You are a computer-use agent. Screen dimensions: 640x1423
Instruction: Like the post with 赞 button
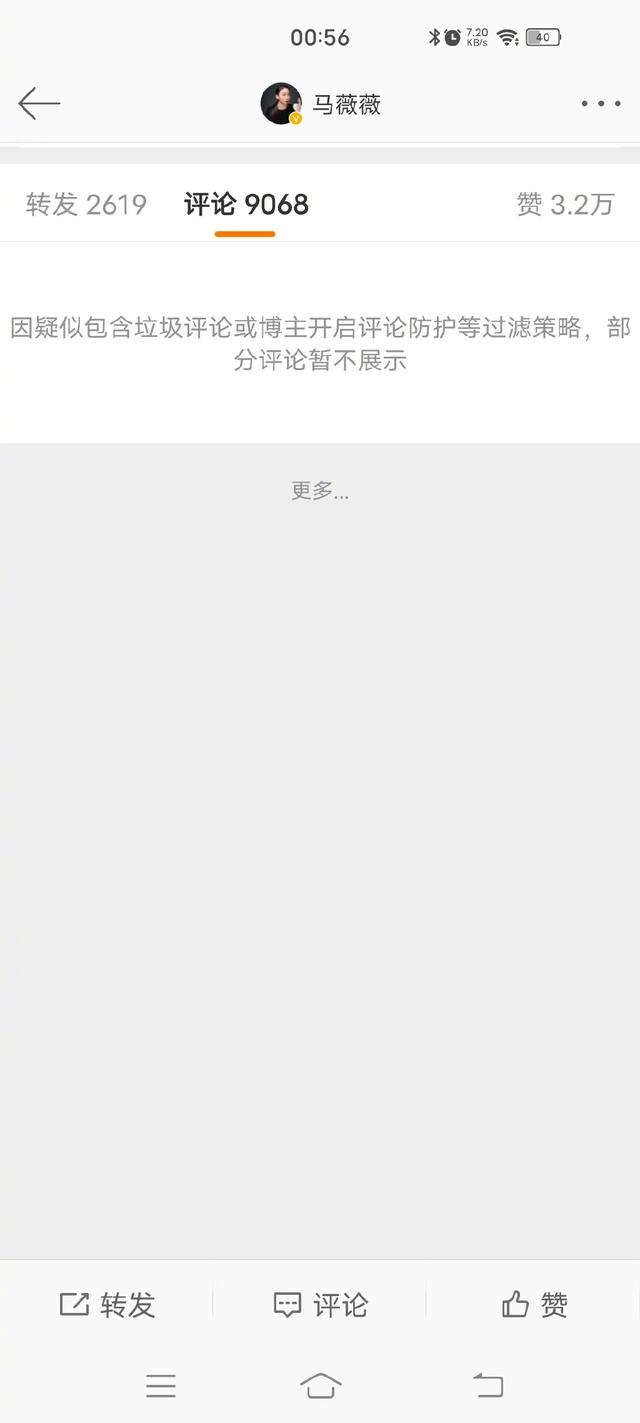[x=534, y=1304]
